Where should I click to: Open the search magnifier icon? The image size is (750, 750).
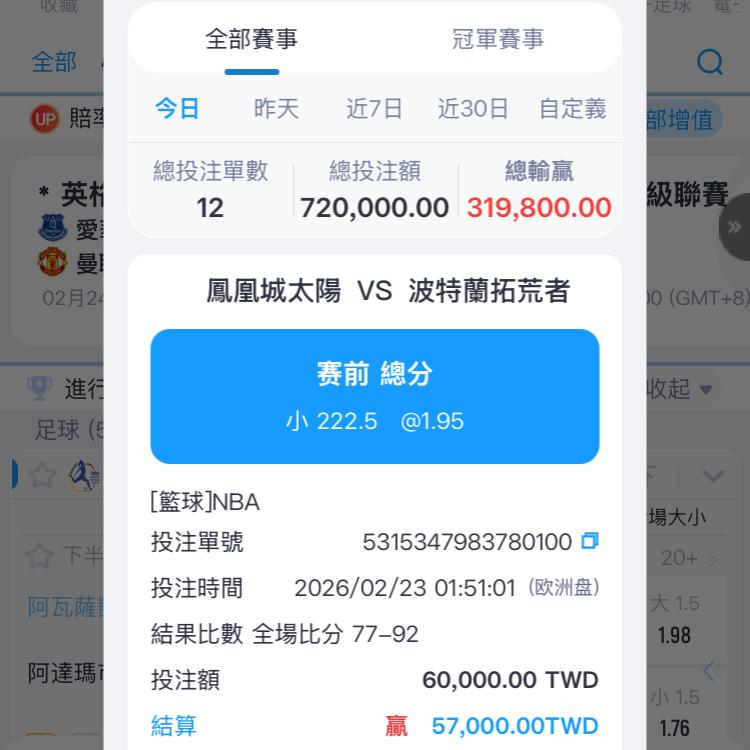click(710, 62)
